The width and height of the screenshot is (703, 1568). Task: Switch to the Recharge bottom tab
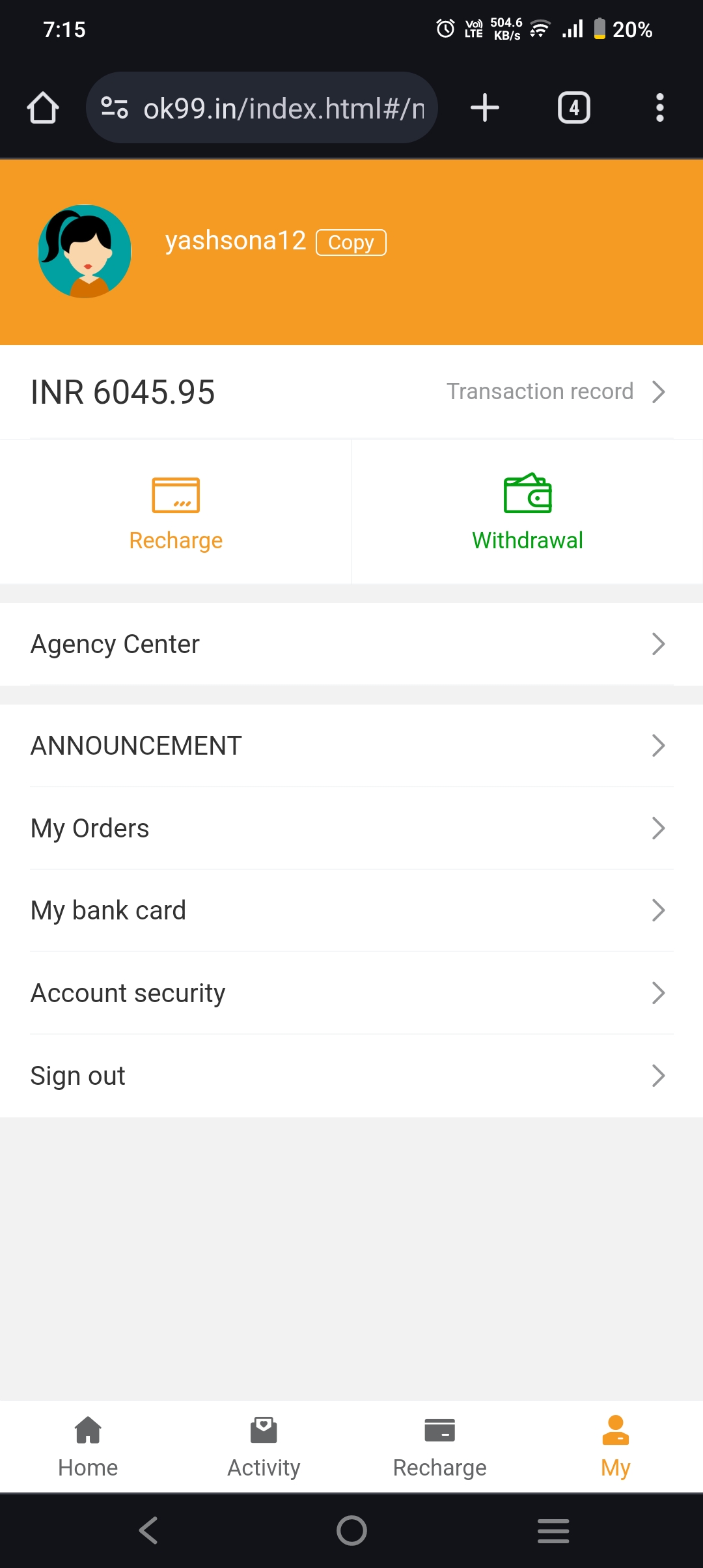[439, 1446]
